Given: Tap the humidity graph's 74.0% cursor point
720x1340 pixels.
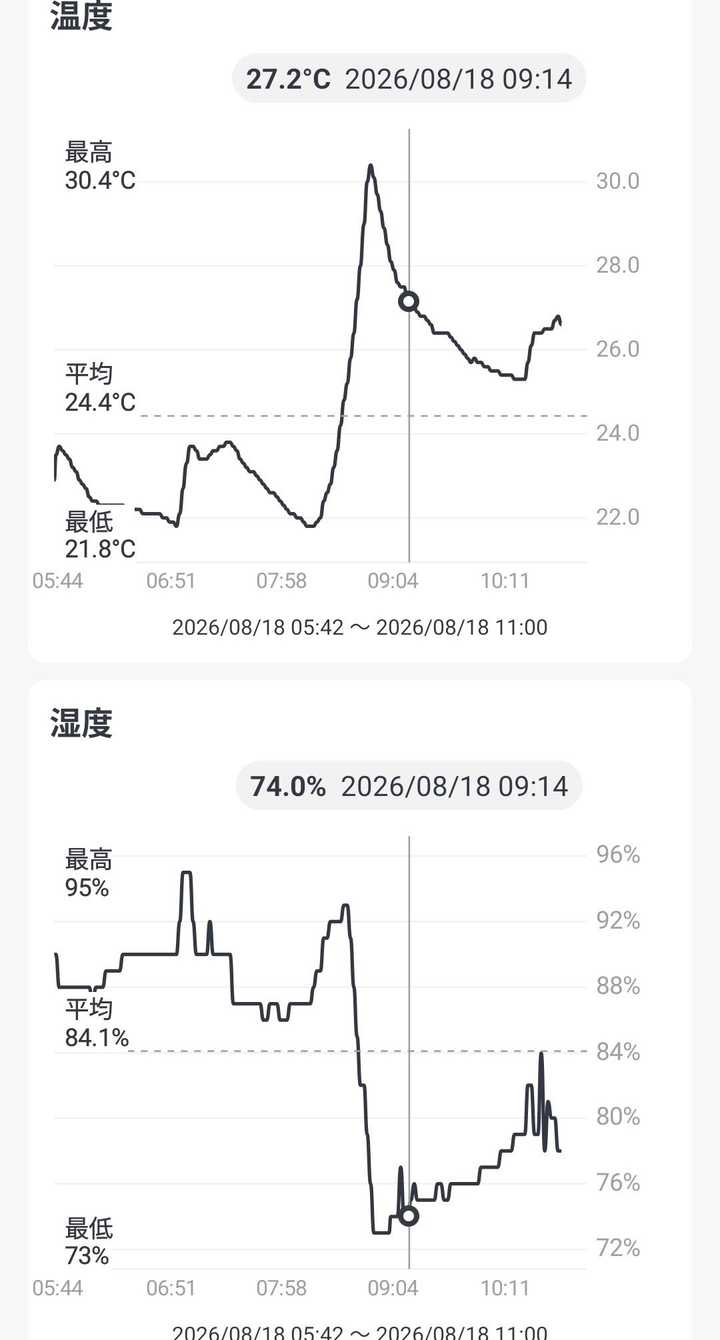Looking at the screenshot, I should 408,1215.
